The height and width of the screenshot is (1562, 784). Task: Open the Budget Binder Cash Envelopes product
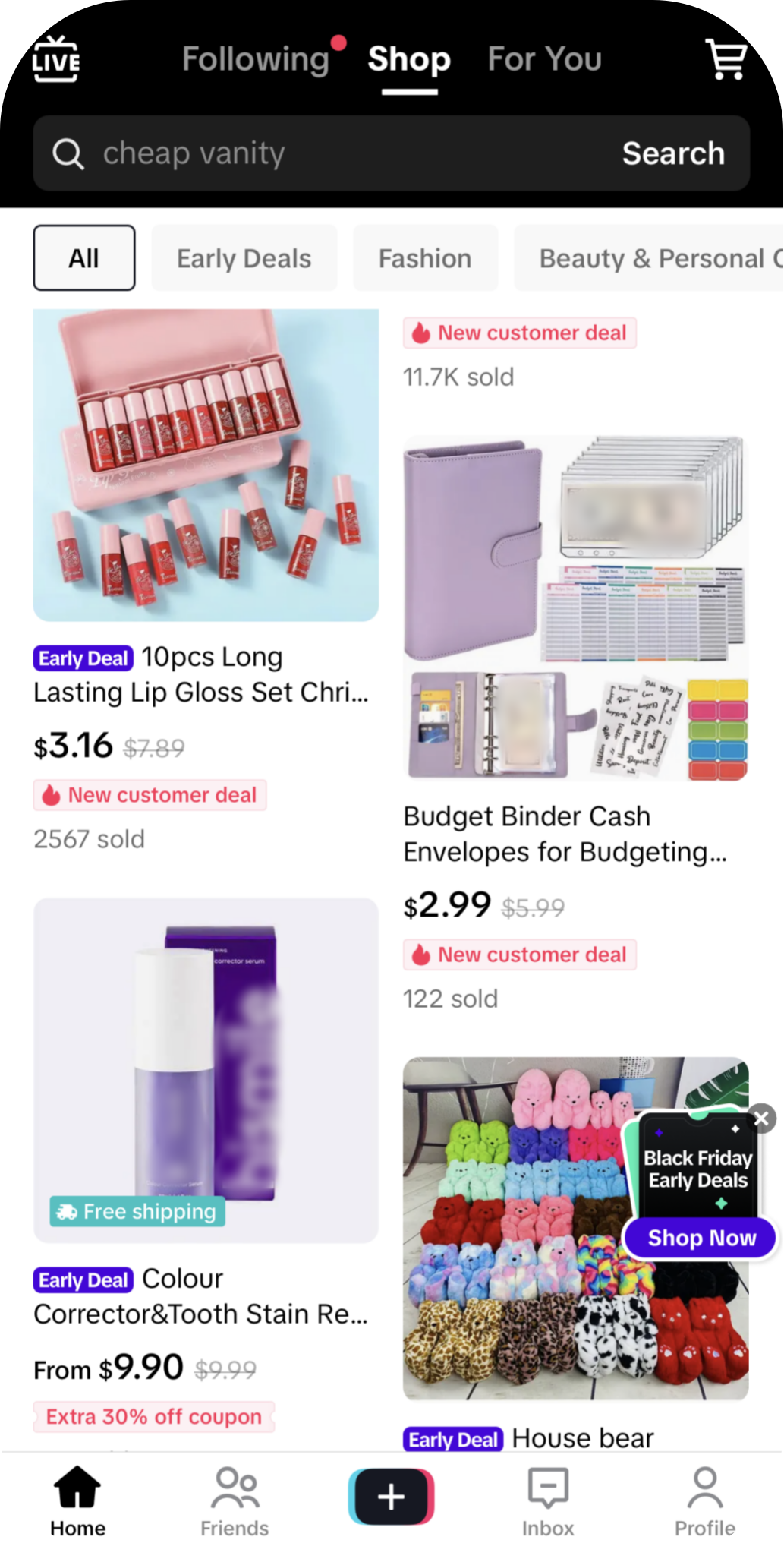point(575,607)
